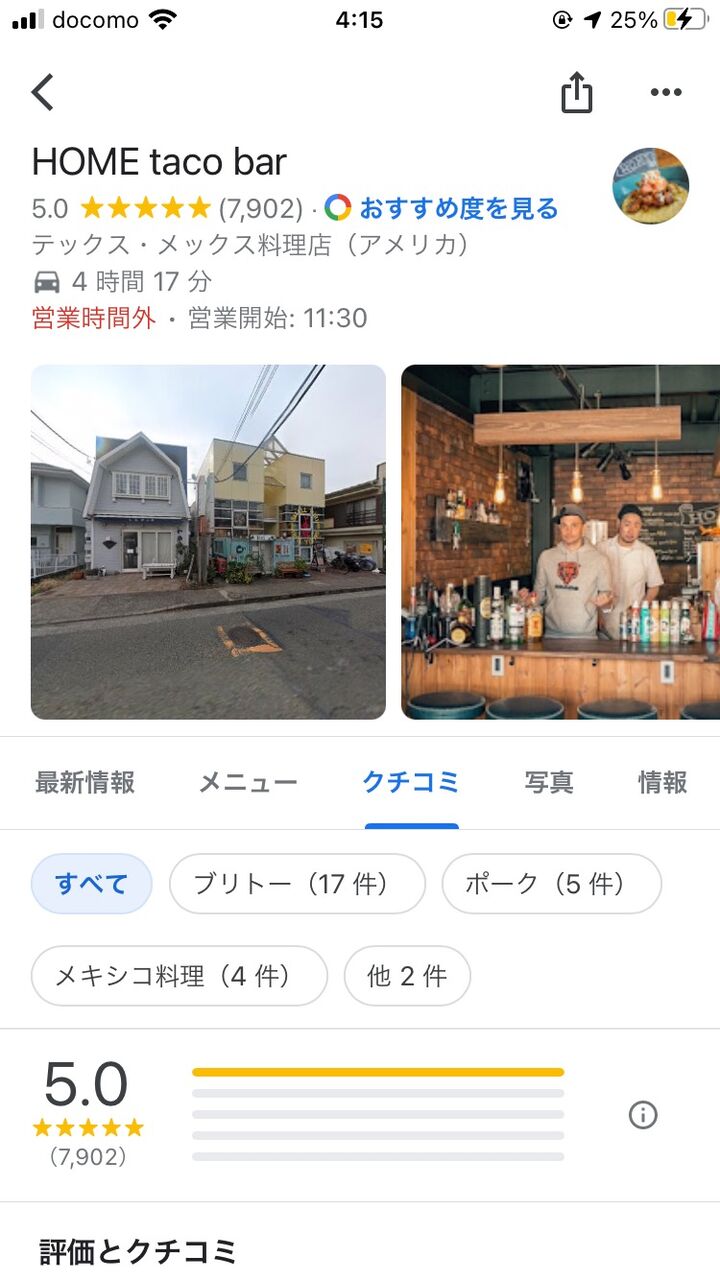Go back using the back arrow
The image size is (720, 1280).
(x=42, y=92)
